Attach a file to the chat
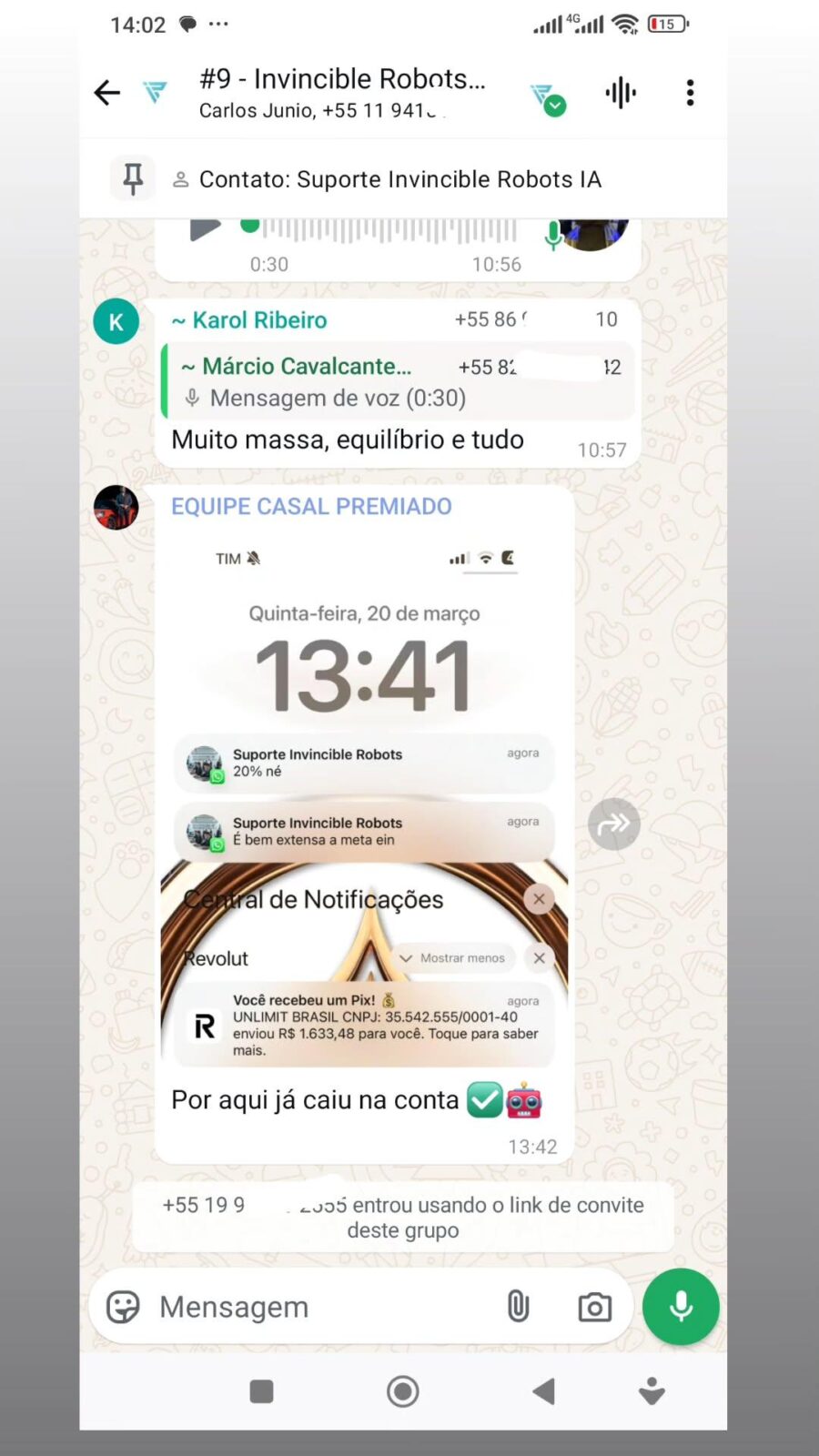This screenshot has height=1456, width=819. [x=518, y=1308]
